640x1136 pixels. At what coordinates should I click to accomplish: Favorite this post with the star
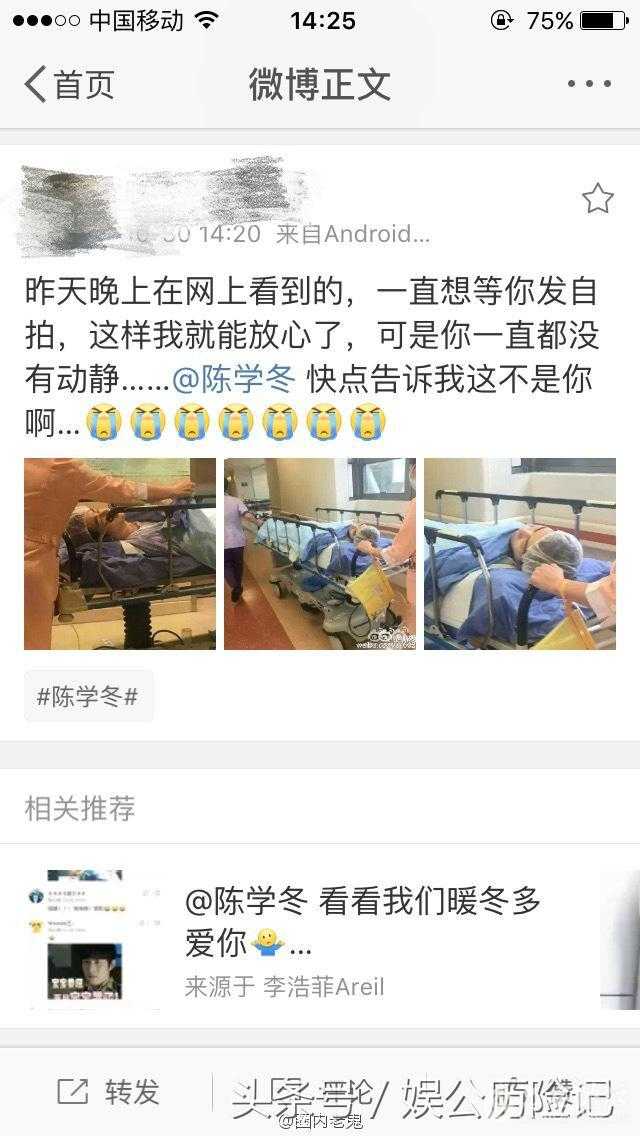tap(597, 199)
